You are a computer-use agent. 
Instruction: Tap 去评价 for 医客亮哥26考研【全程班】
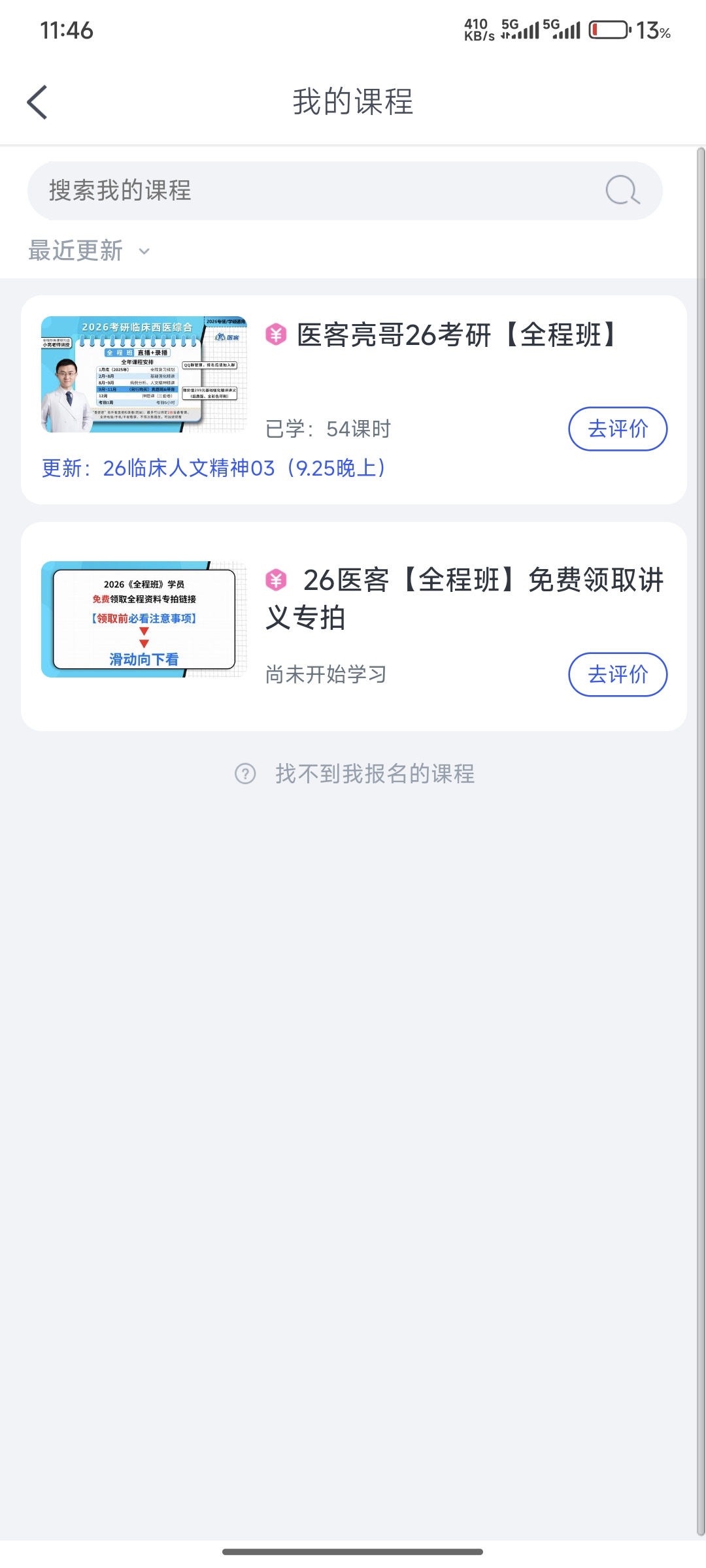[x=617, y=429]
